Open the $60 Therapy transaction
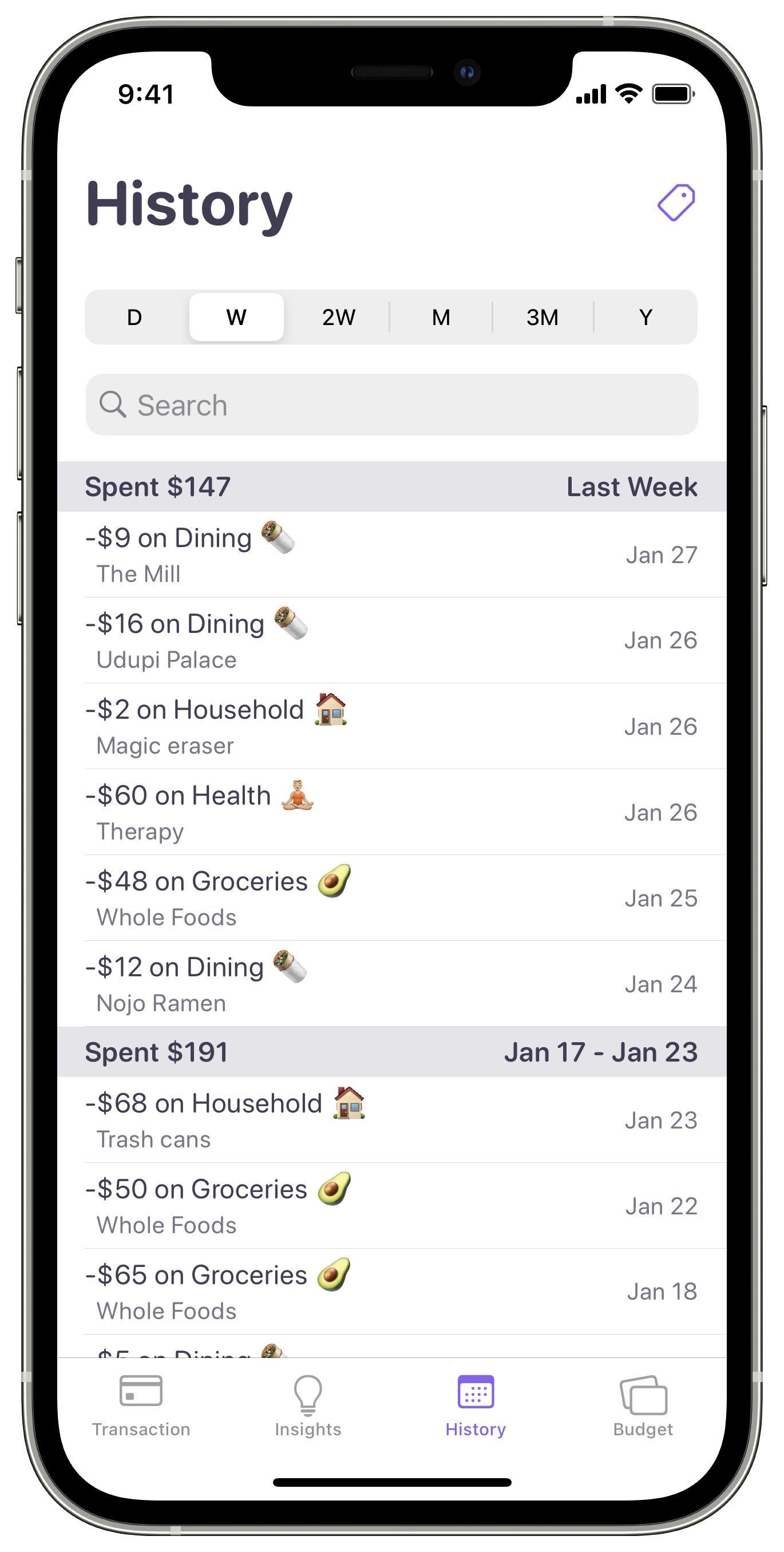 [x=391, y=812]
